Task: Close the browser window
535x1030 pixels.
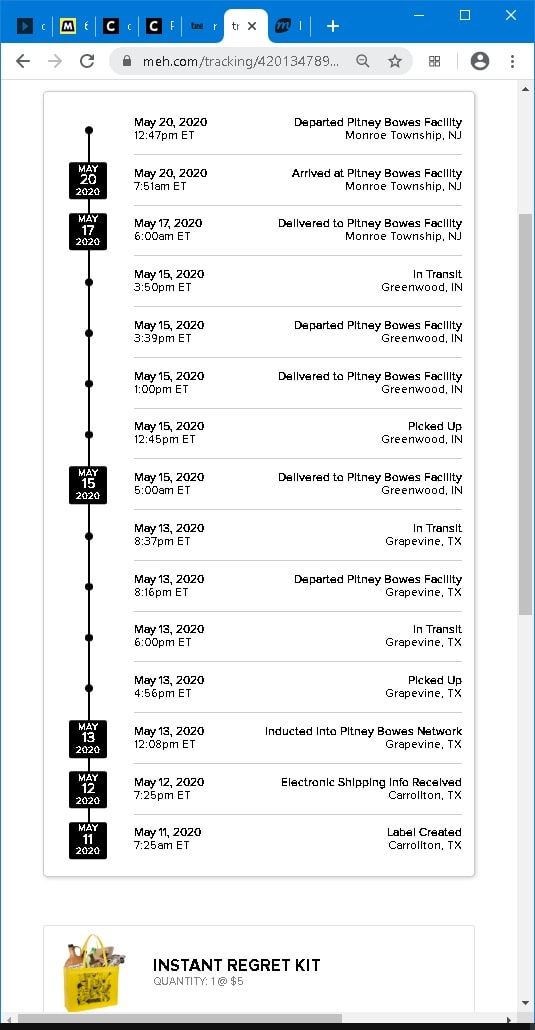Action: pos(511,15)
